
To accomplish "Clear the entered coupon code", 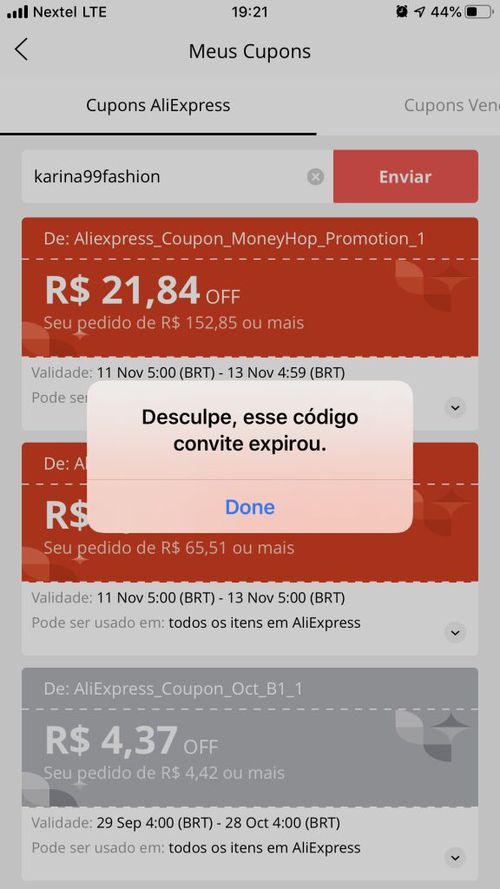I will tap(316, 177).
